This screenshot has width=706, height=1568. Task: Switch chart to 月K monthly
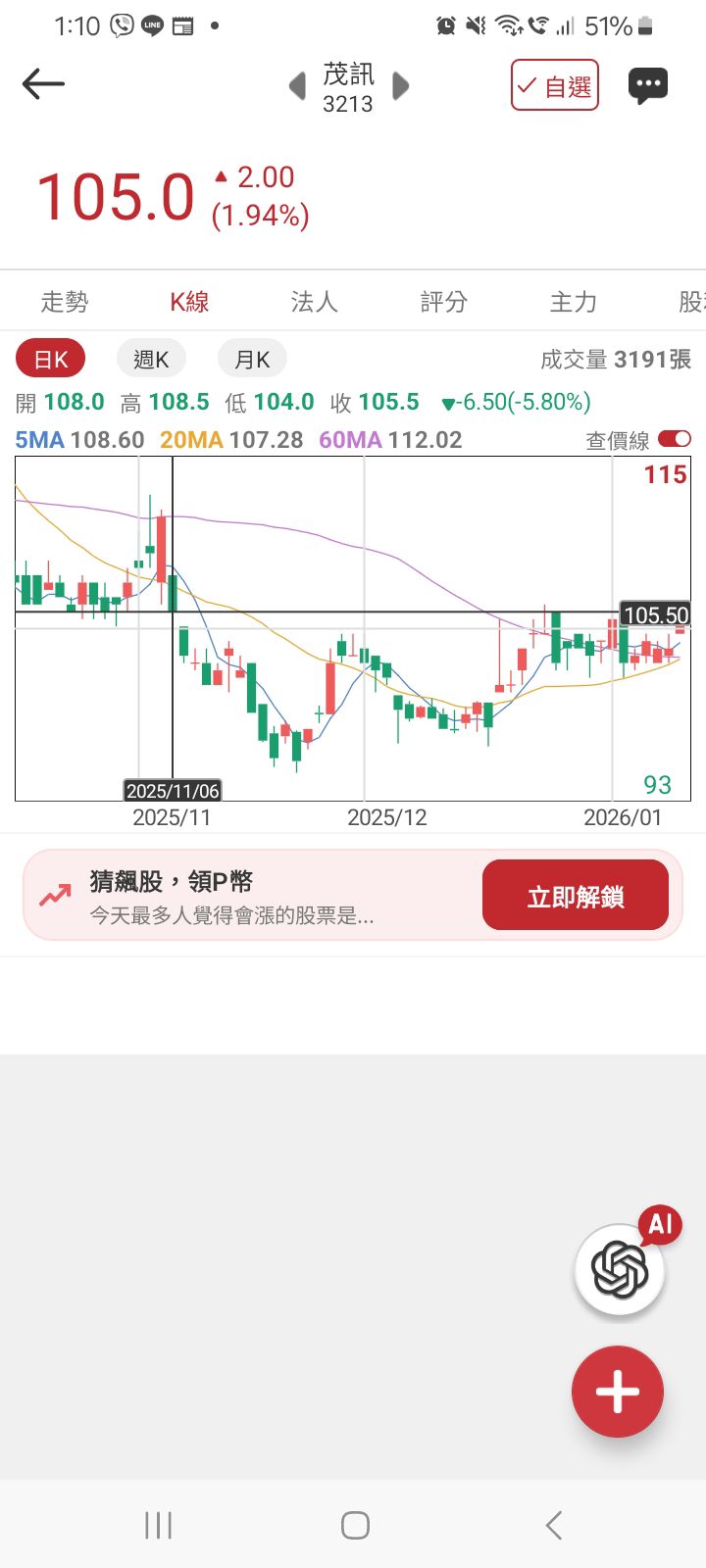point(251,360)
